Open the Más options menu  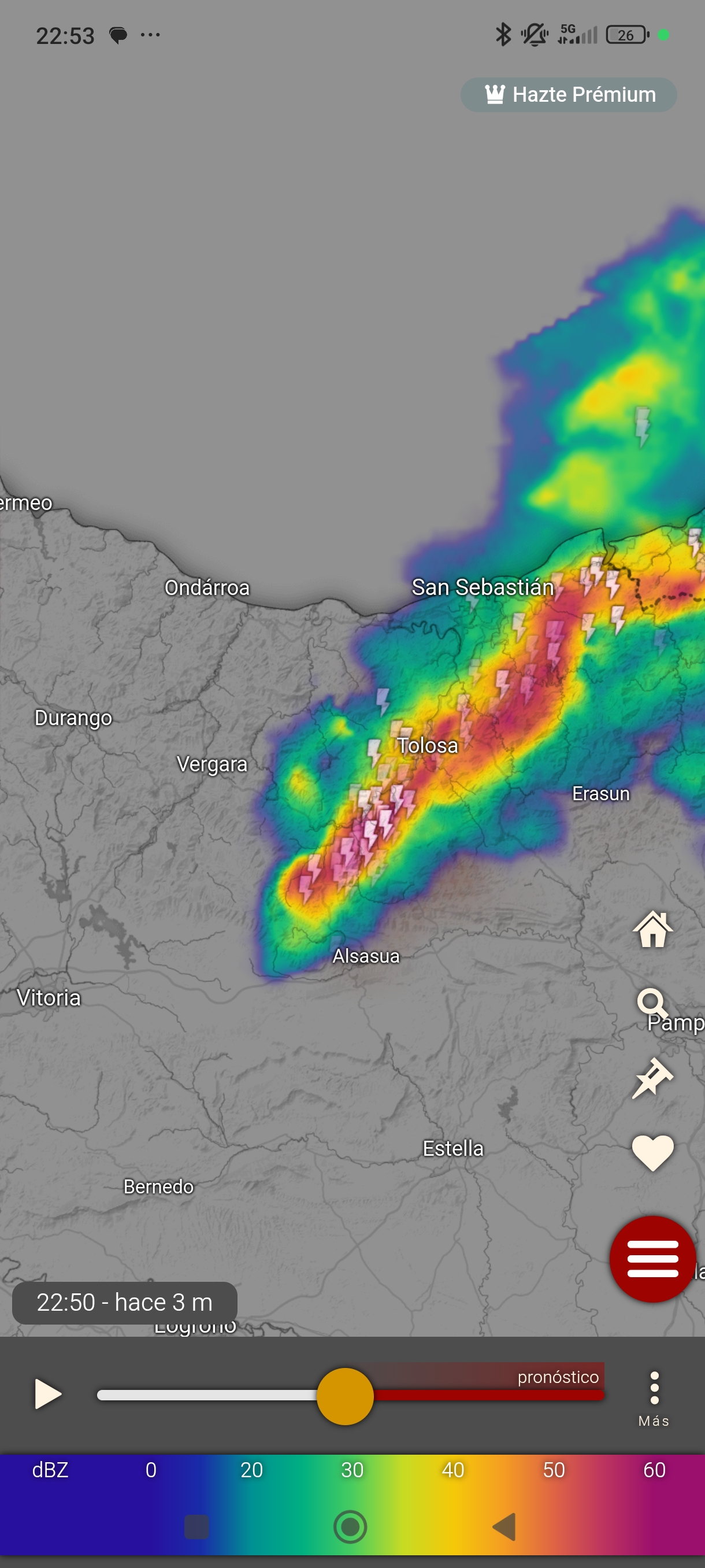(654, 1398)
